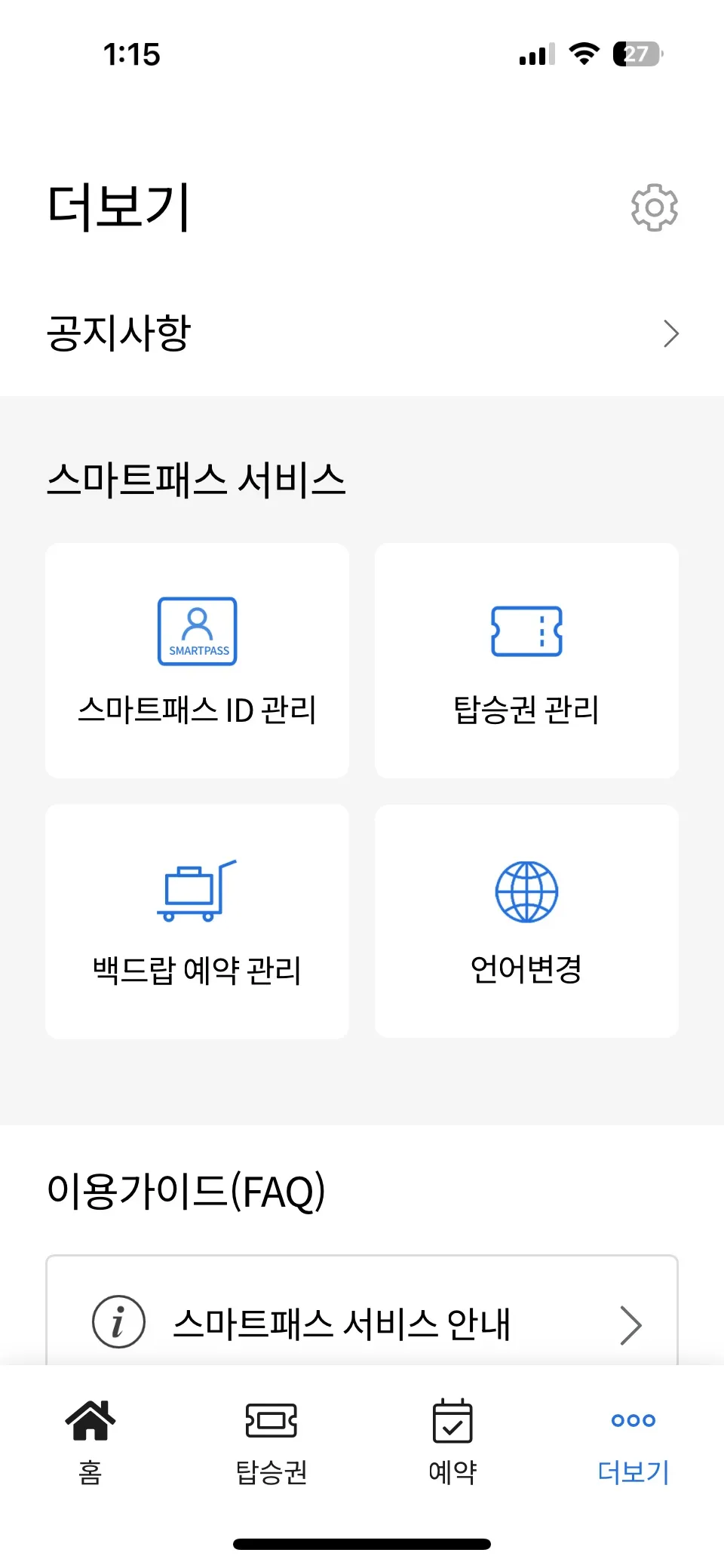Open the 스마트패스 ID 관리 card
This screenshot has width=724, height=1568.
198,660
